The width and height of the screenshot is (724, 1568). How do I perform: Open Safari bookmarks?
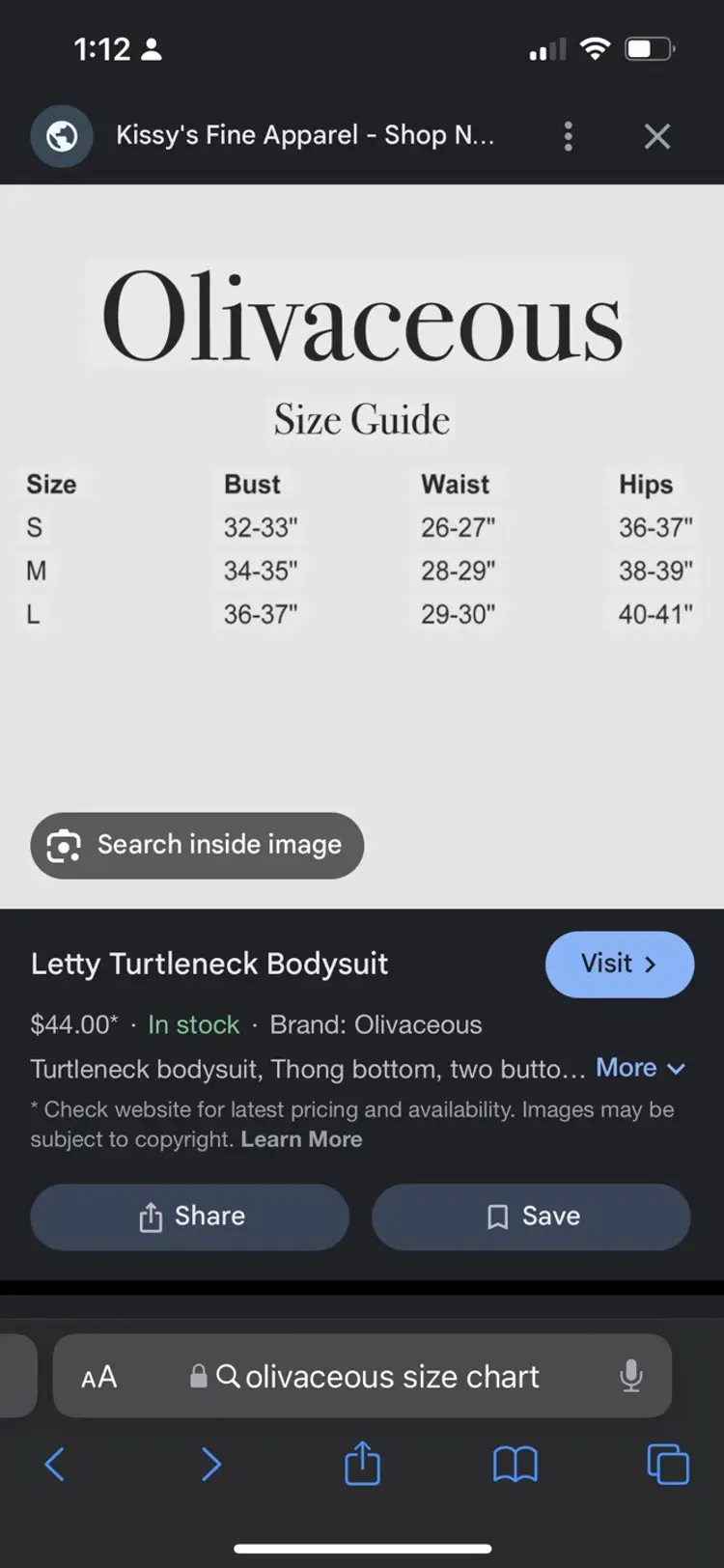coord(515,1465)
